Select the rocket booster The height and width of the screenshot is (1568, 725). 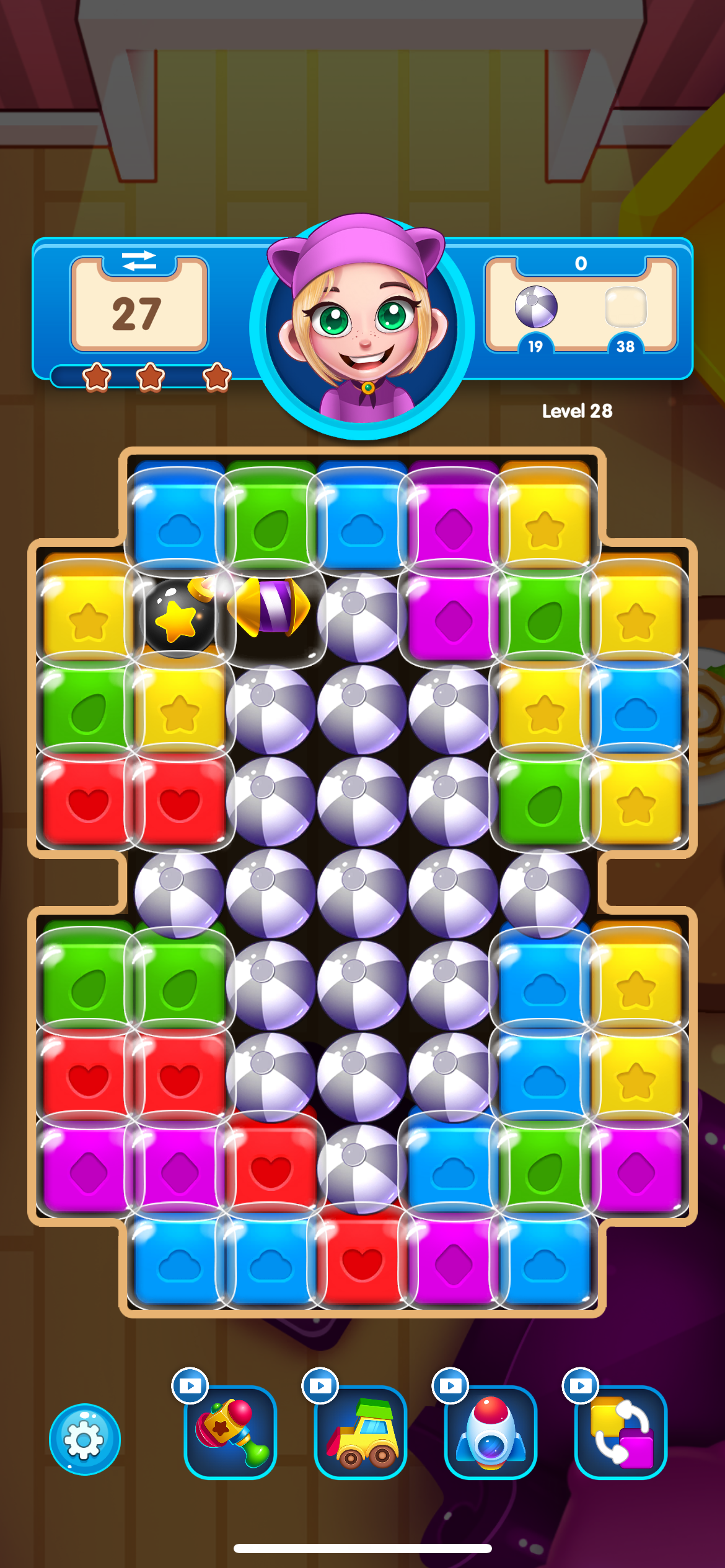point(491,1432)
